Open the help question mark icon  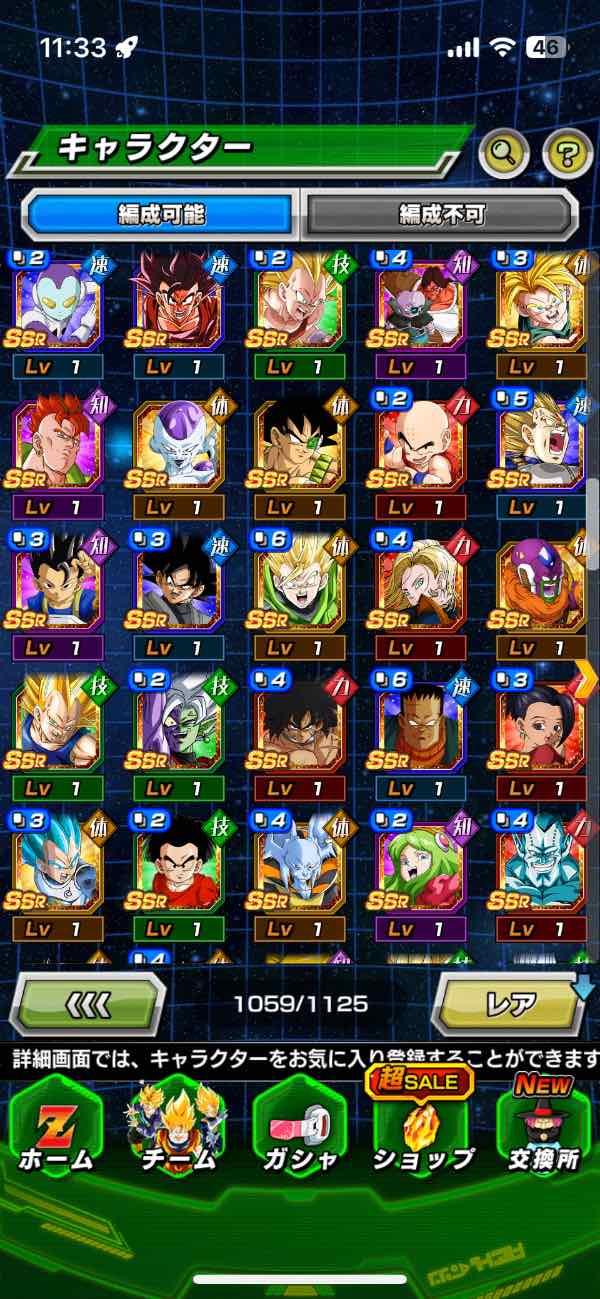[x=567, y=153]
